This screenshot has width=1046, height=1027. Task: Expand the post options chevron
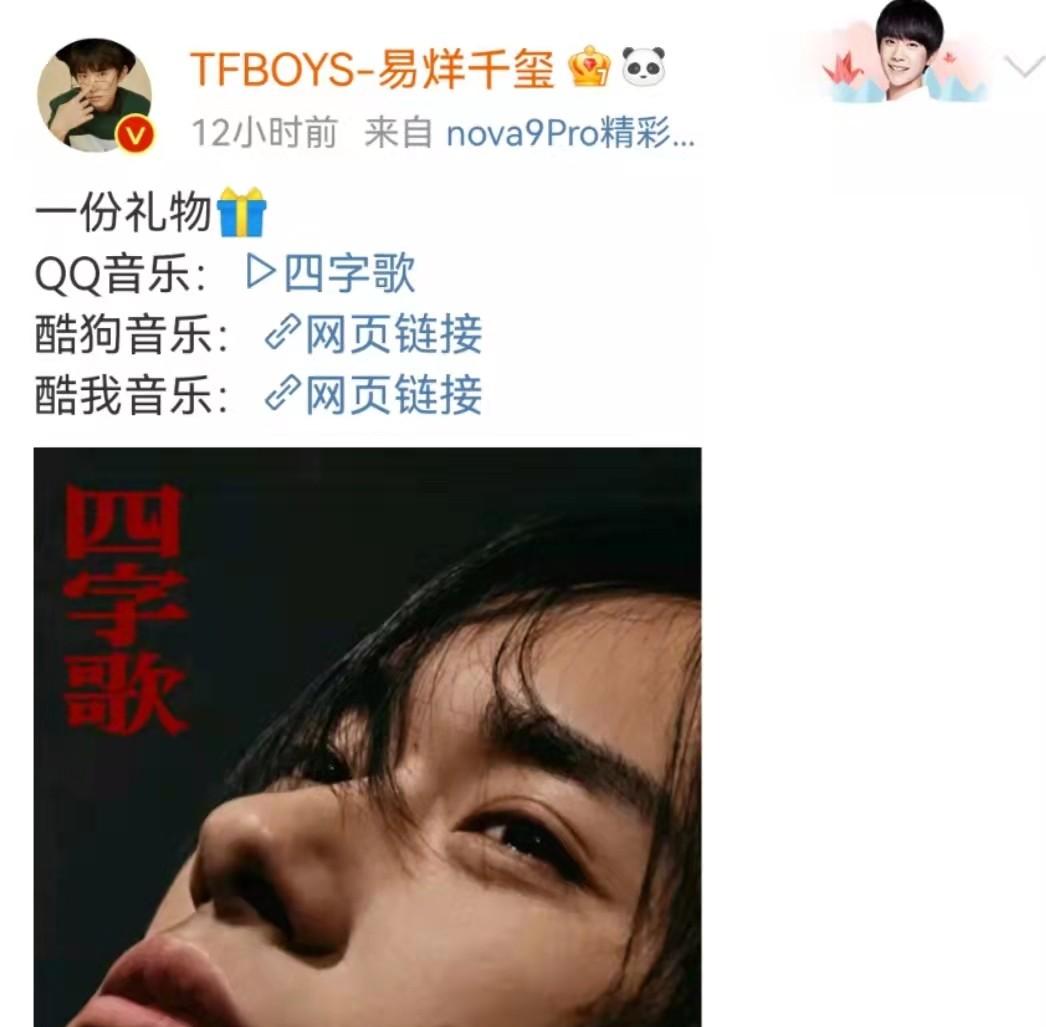(x=1022, y=68)
